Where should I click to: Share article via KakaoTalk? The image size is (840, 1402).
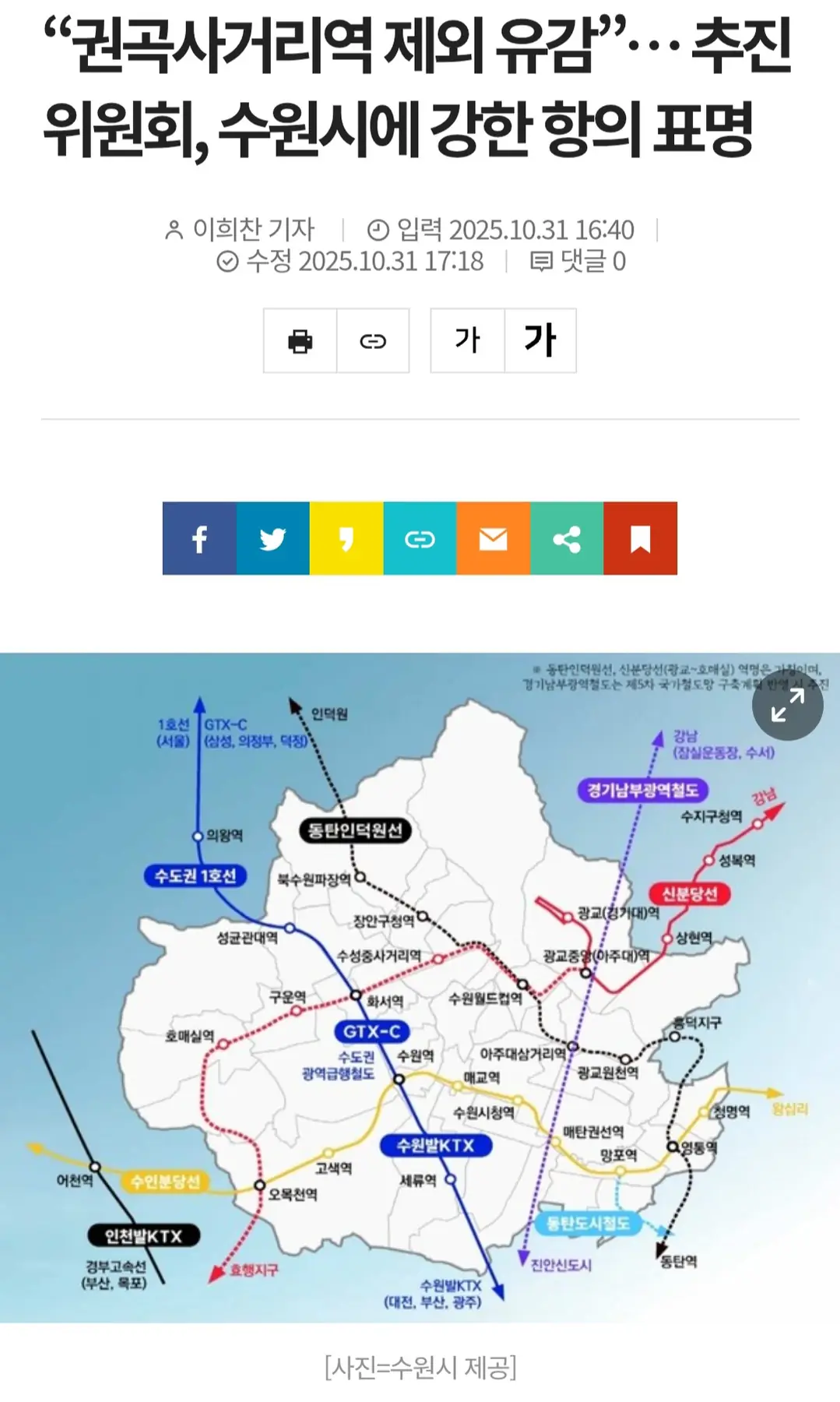[x=346, y=538]
